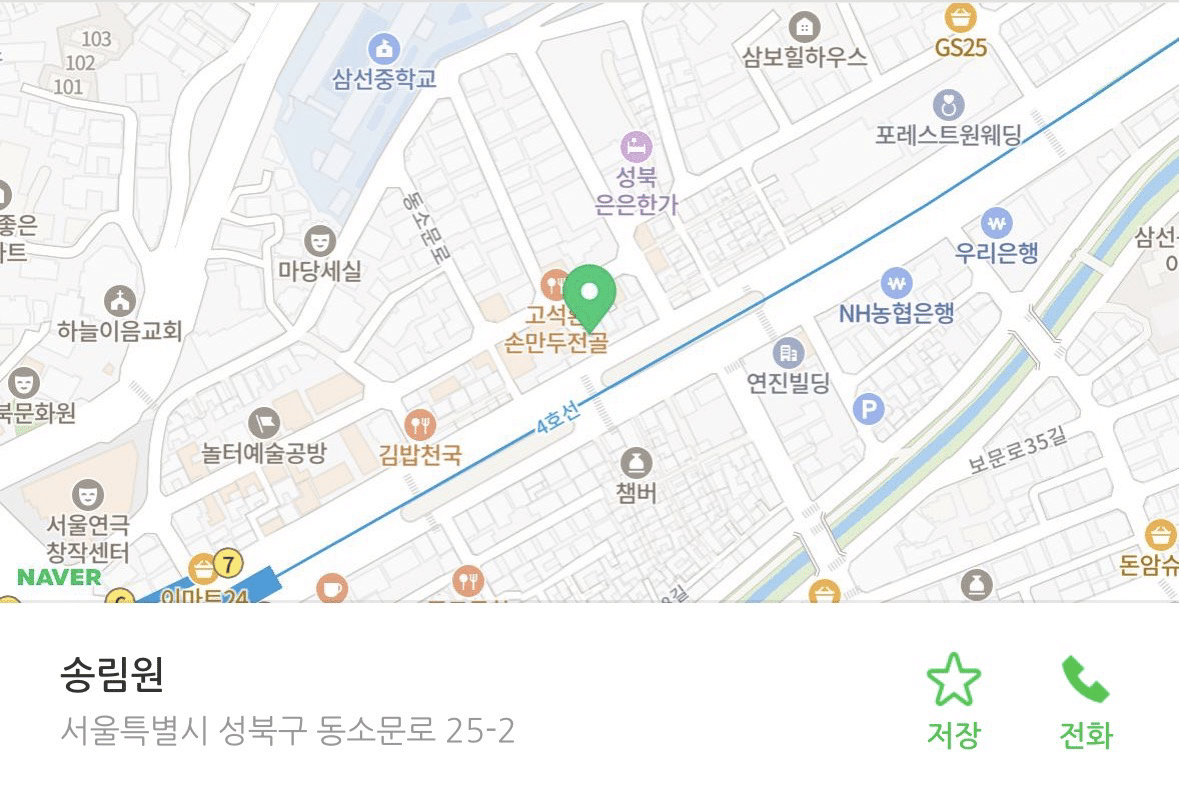
Task: Open the 삼보힐하우스 marker
Action: pyautogui.click(x=804, y=27)
